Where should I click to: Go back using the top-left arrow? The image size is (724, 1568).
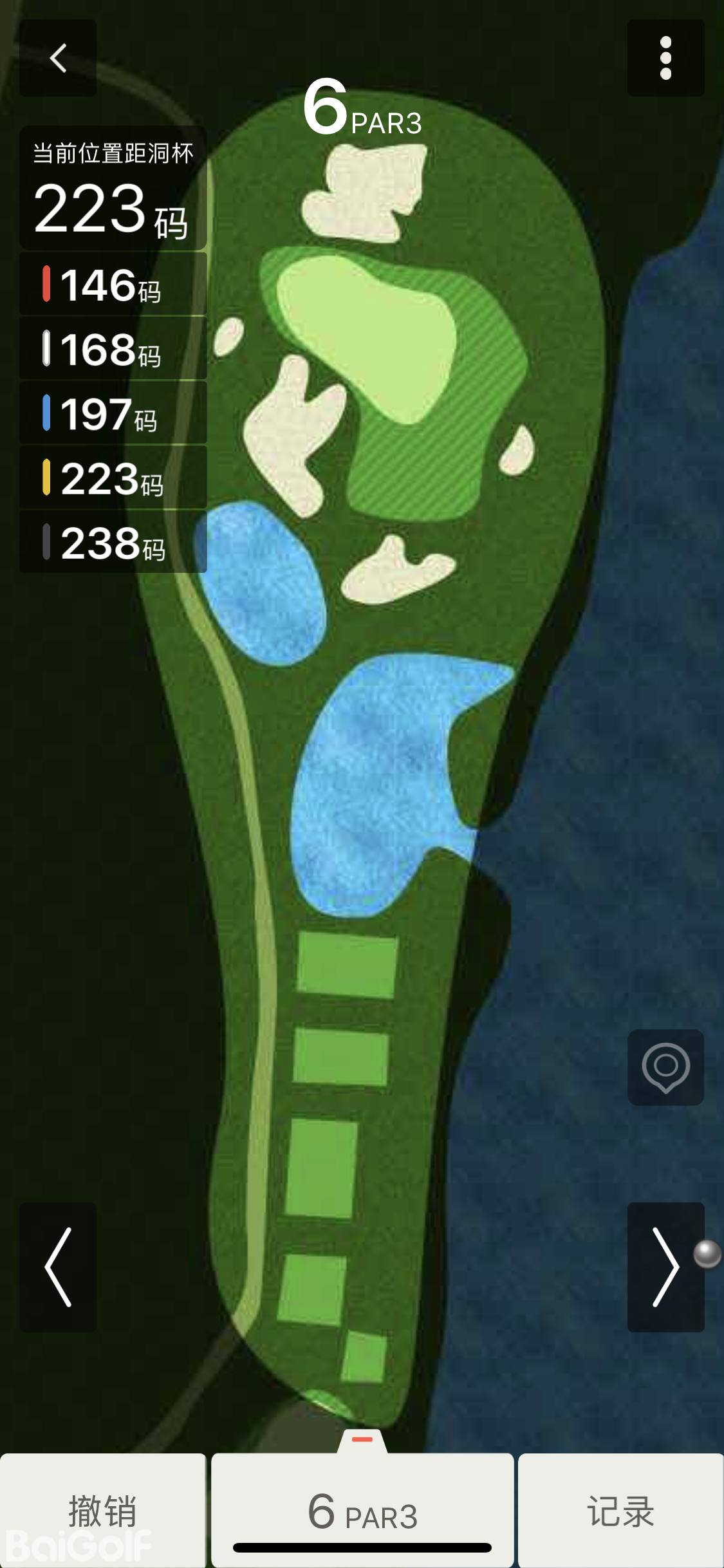coord(58,58)
